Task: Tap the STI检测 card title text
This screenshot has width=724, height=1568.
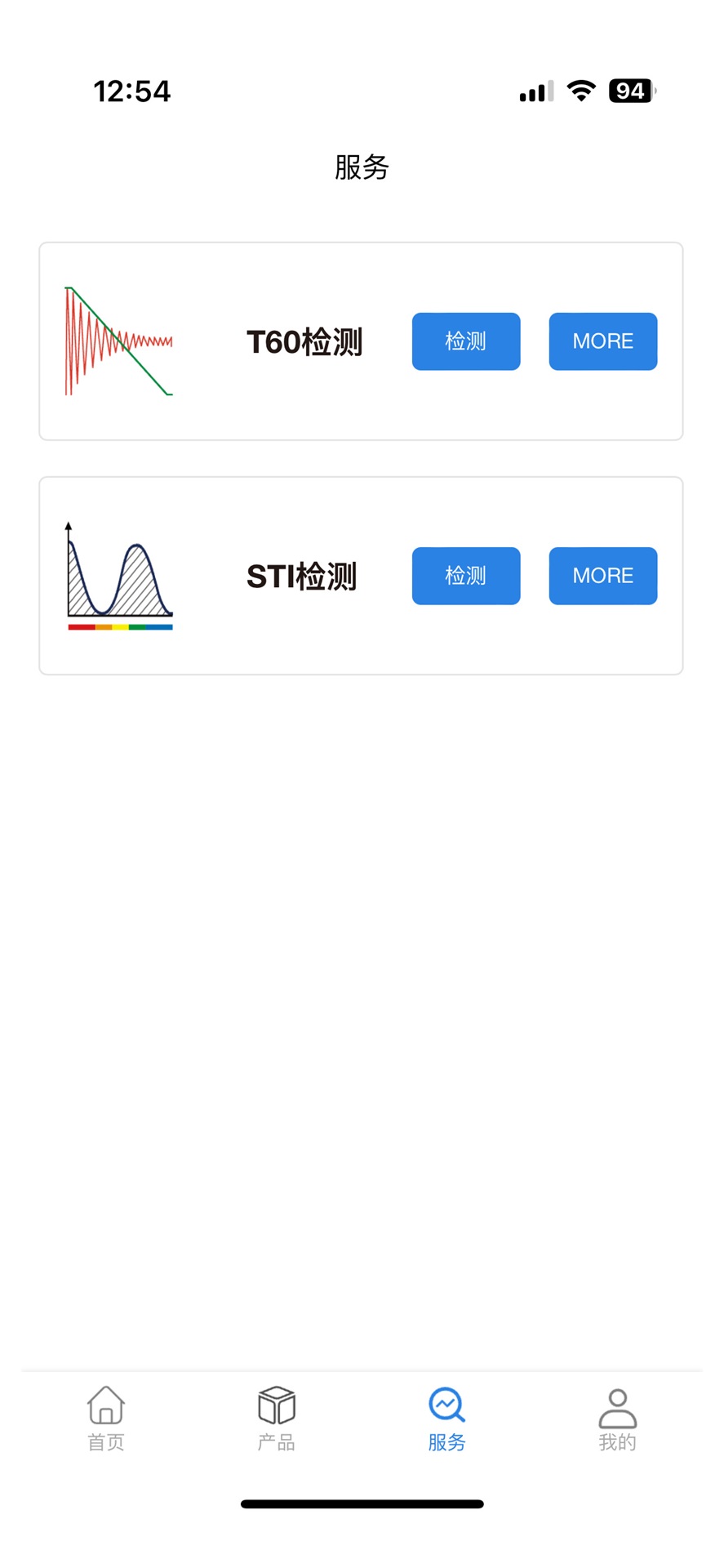Action: coord(303,576)
